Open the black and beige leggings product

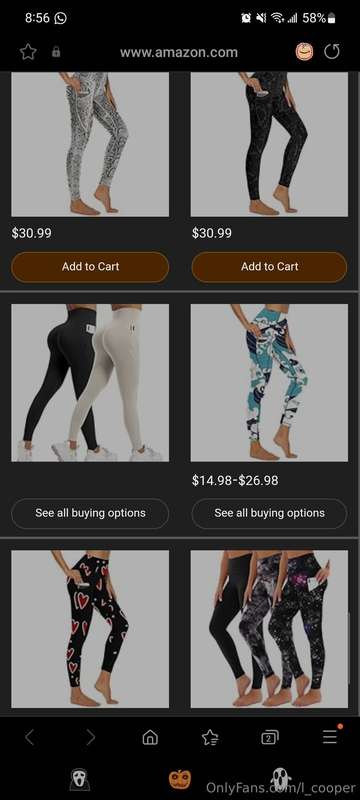click(x=90, y=383)
